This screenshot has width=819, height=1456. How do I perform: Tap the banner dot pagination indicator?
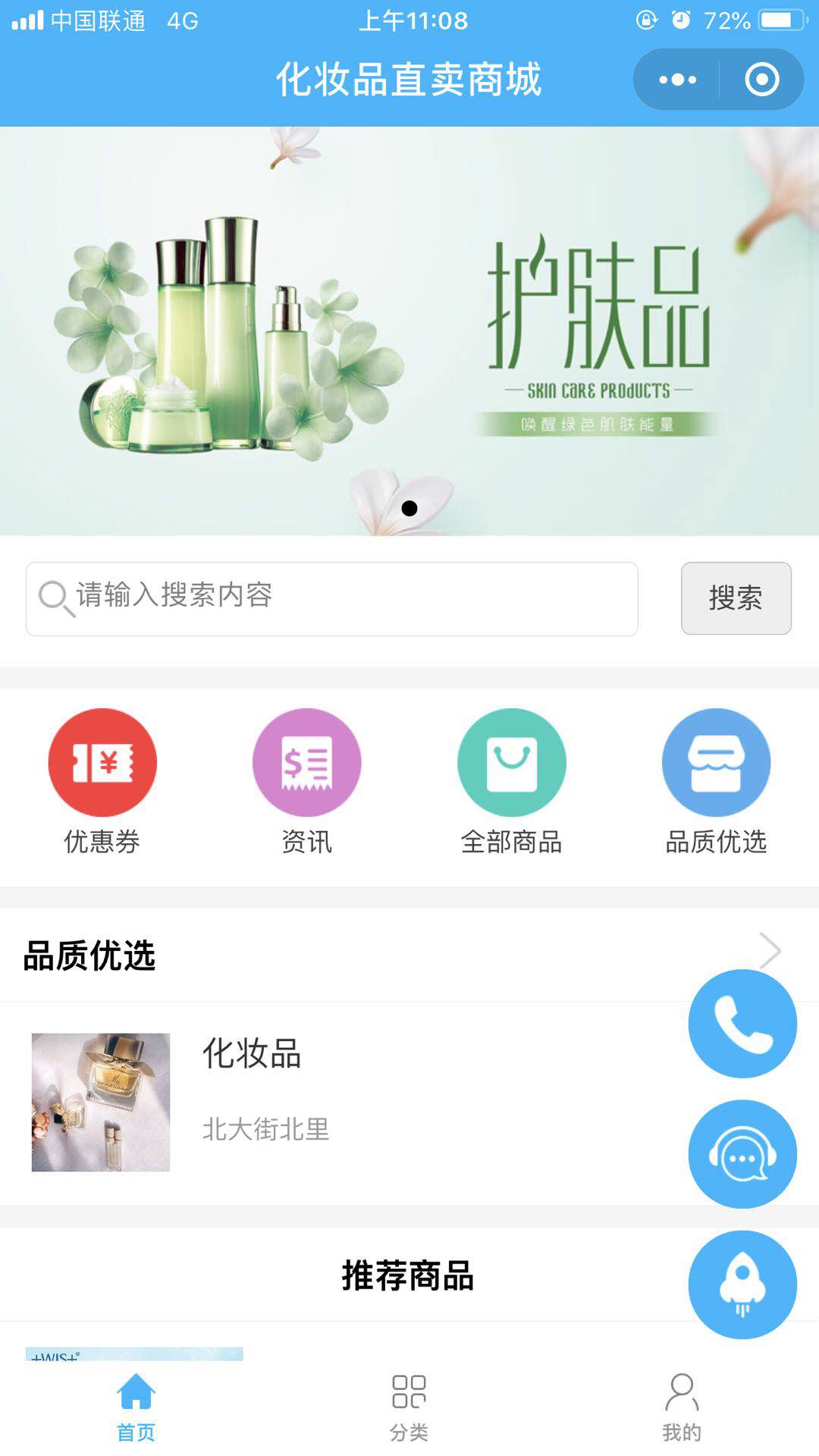click(410, 507)
